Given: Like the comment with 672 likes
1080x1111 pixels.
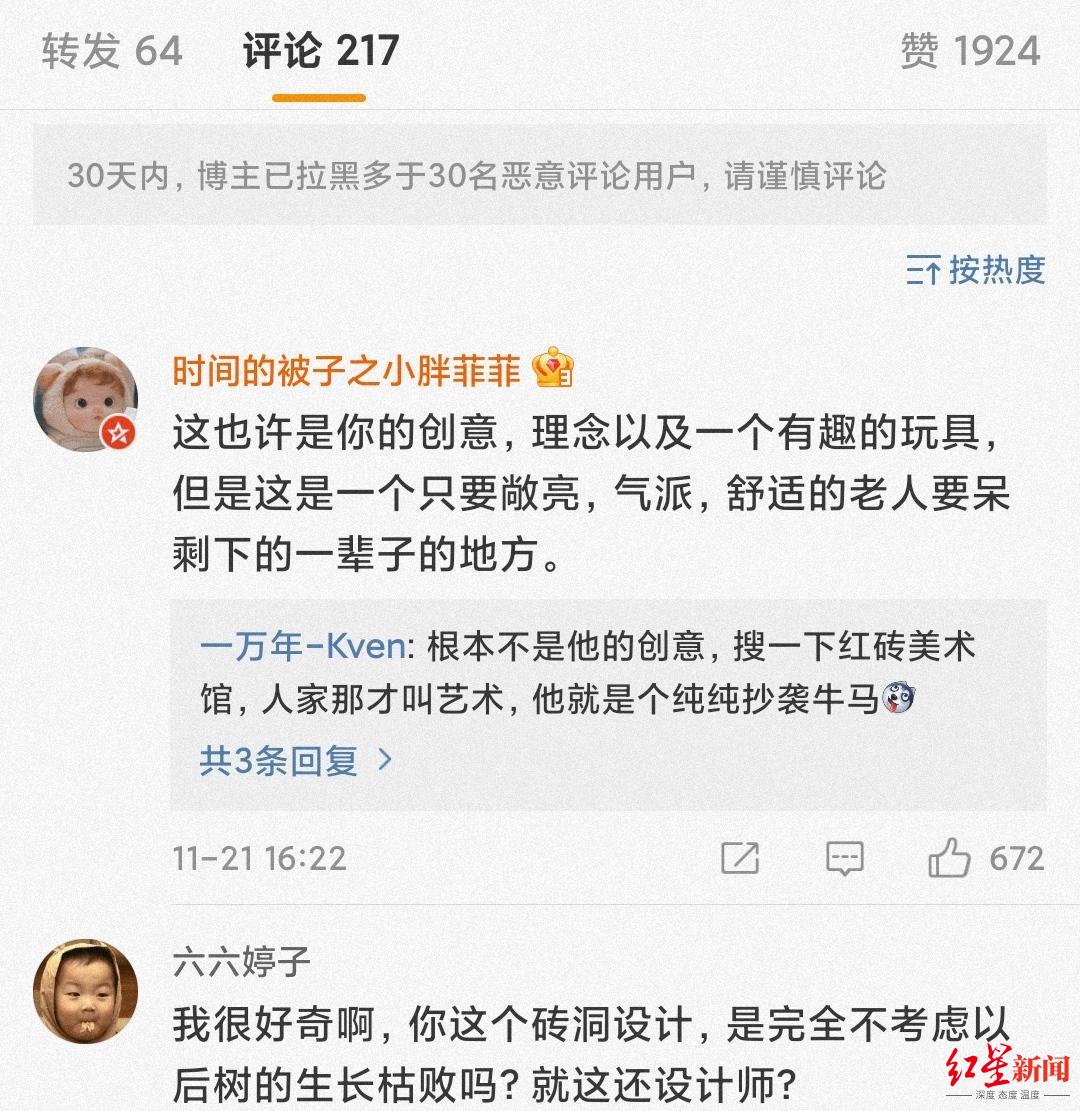Looking at the screenshot, I should coord(949,858).
